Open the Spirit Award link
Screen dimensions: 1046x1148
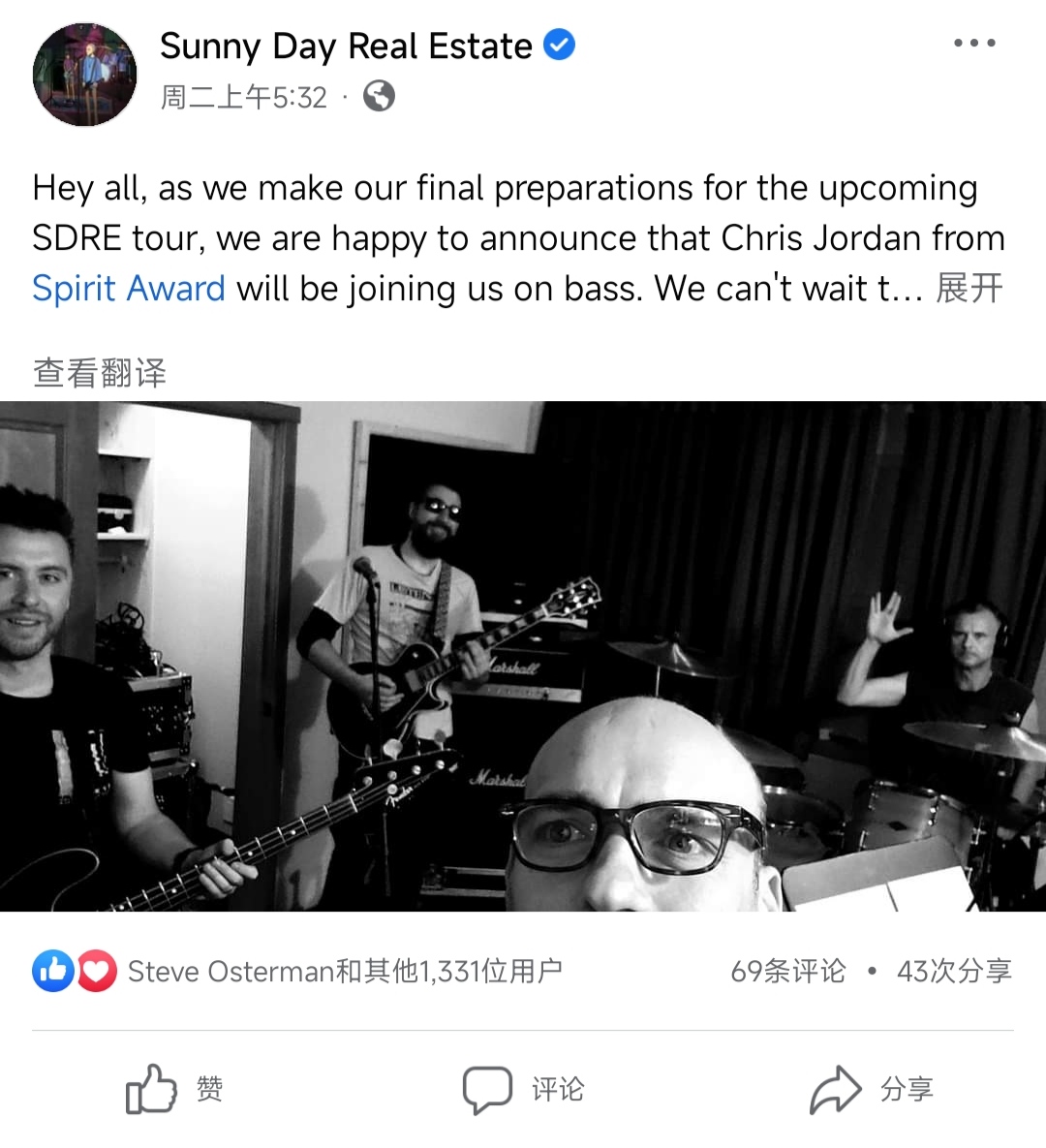129,289
